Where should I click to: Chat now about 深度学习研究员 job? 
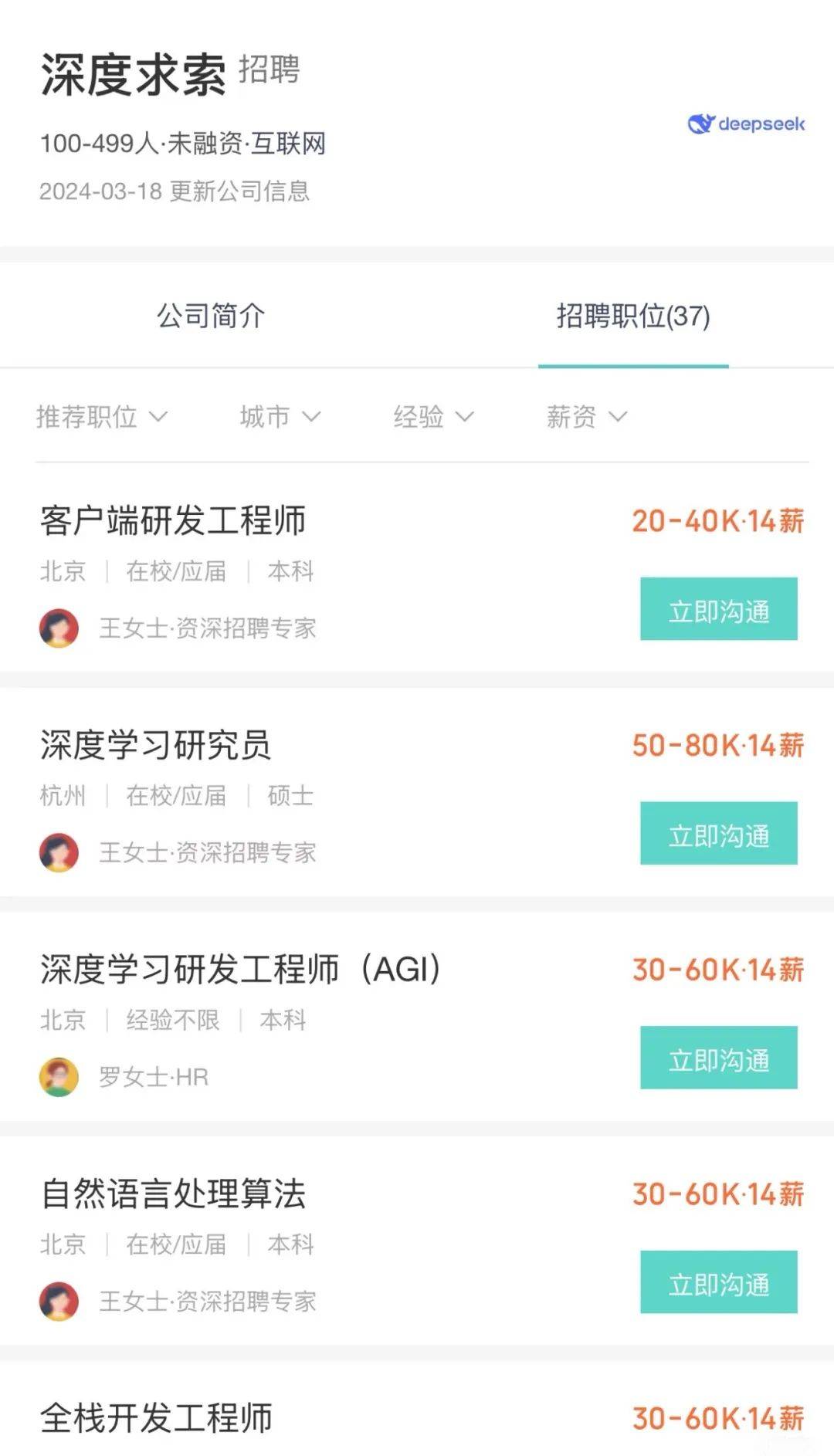[718, 834]
